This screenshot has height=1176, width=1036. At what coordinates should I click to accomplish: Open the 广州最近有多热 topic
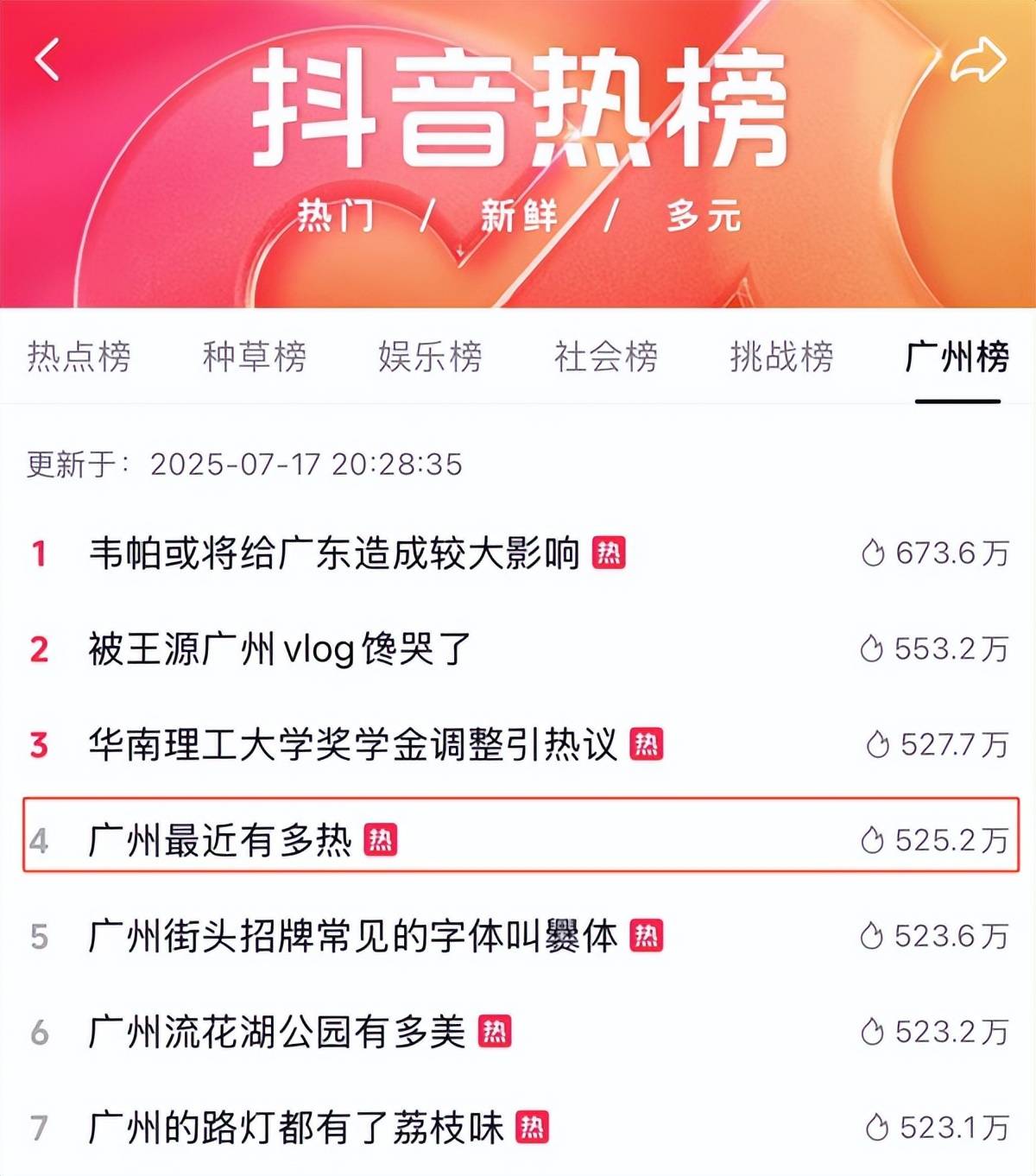point(220,839)
